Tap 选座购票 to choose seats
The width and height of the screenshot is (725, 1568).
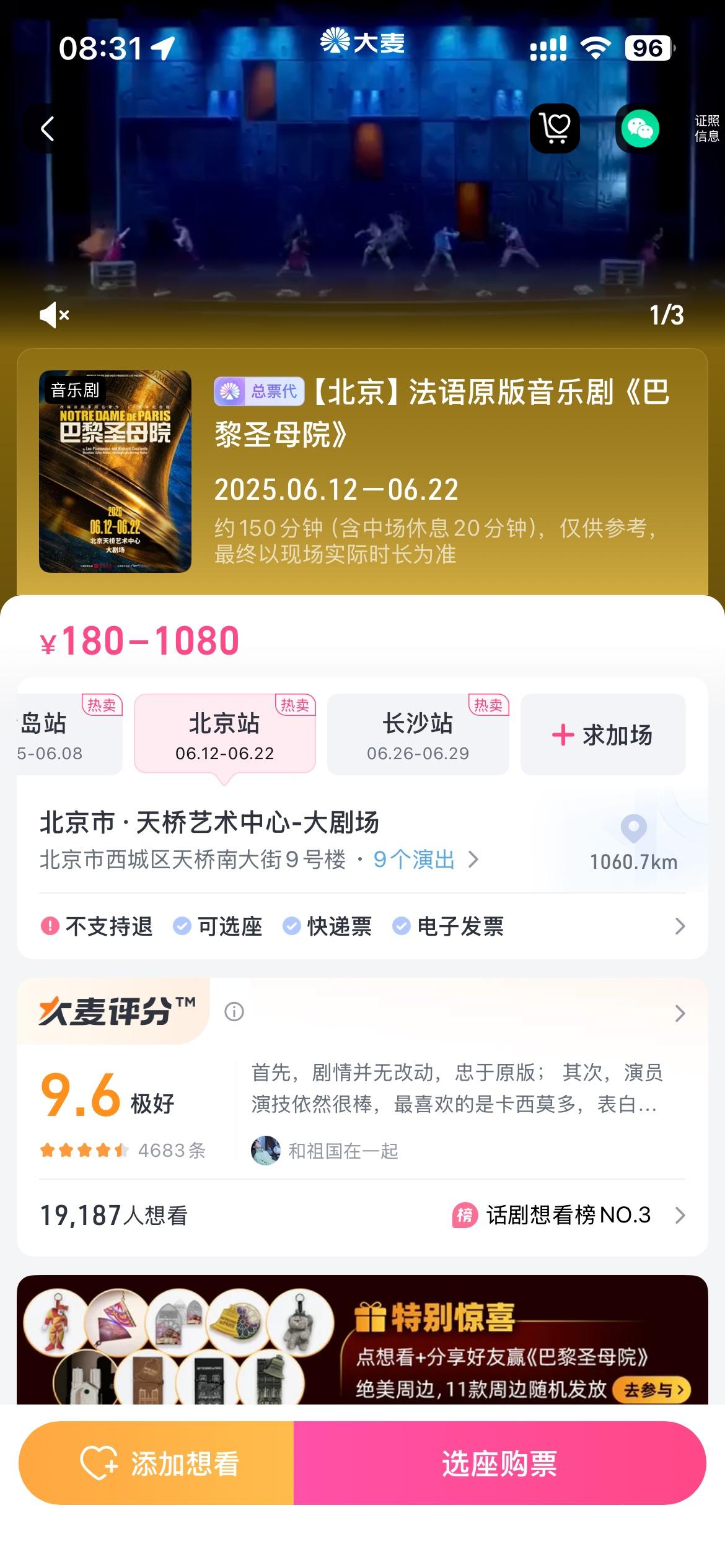coord(499,1464)
